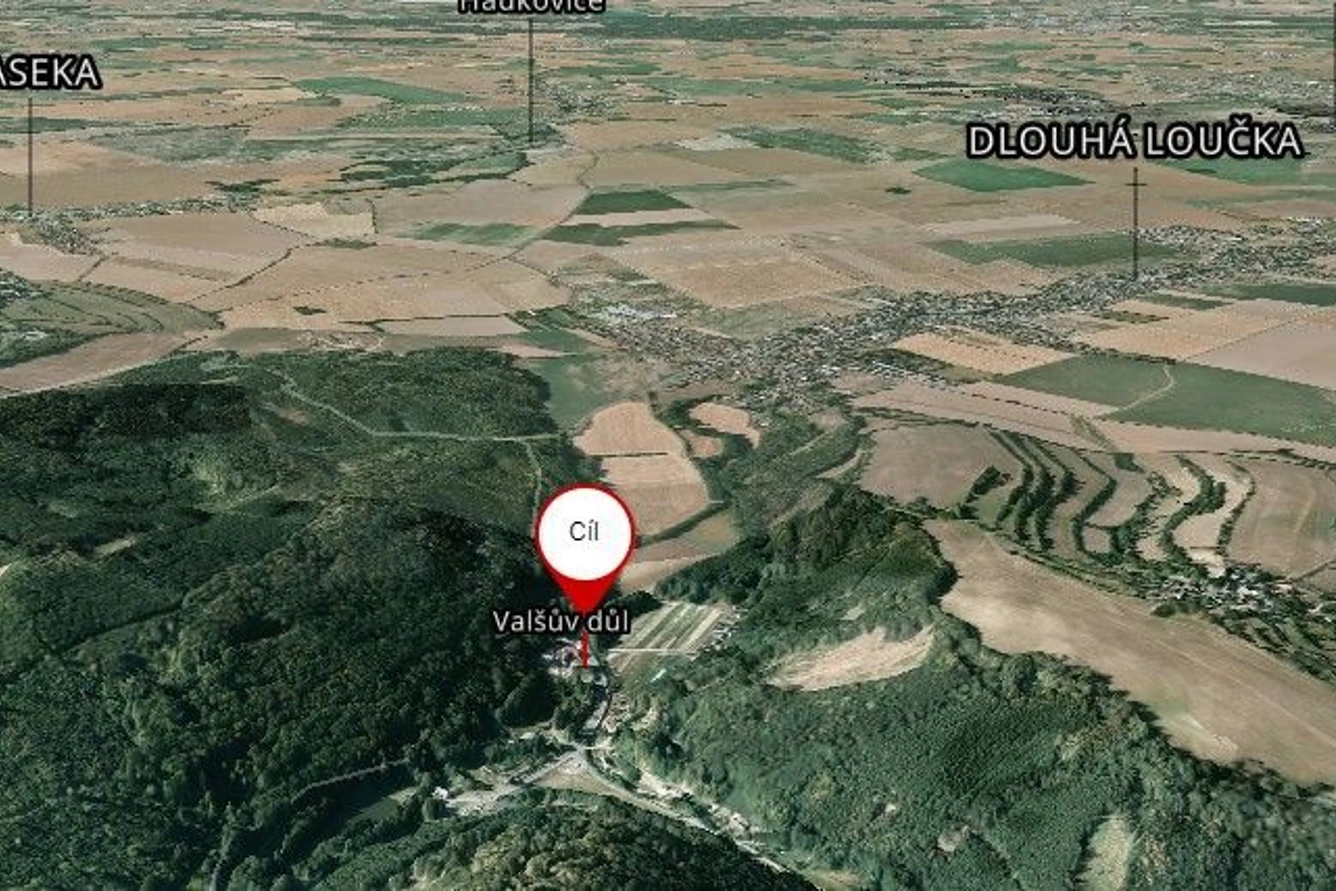Open the Dlouhá Loučka map label
Viewport: 1336px width, 891px height.
coord(1135,142)
